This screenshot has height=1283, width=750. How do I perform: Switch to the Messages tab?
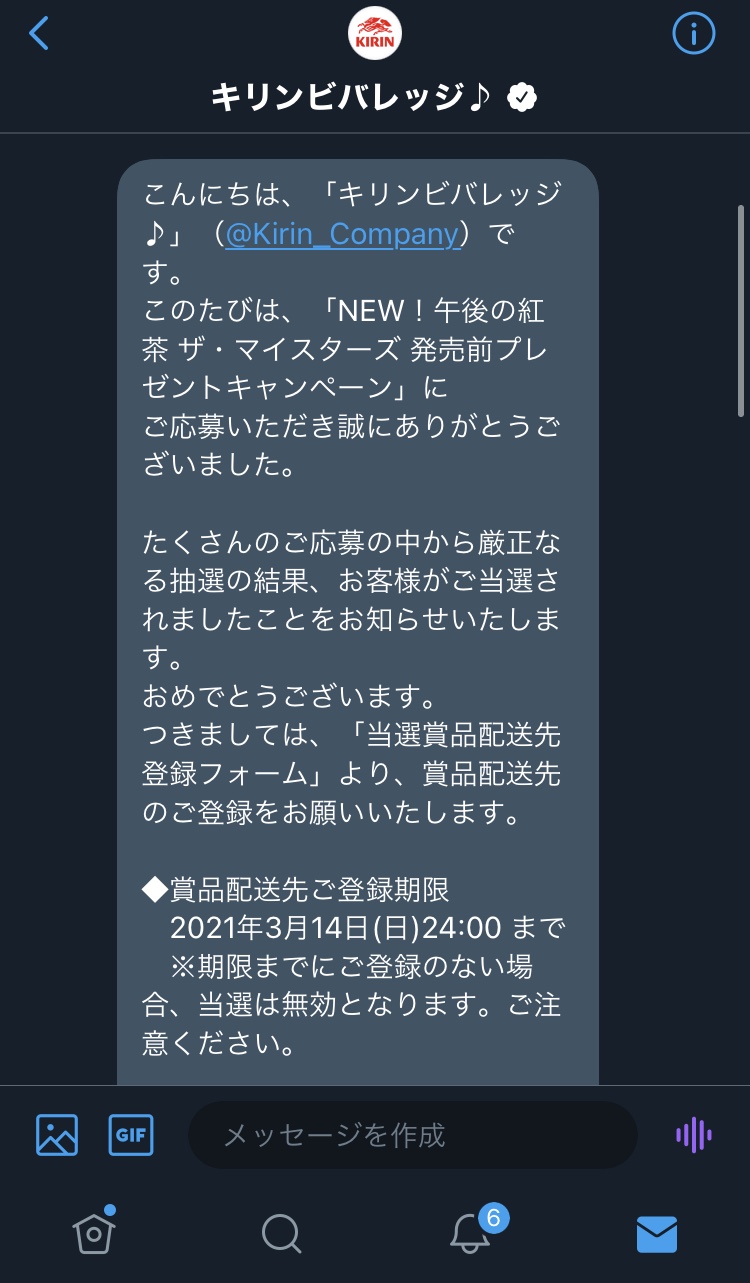click(657, 1234)
